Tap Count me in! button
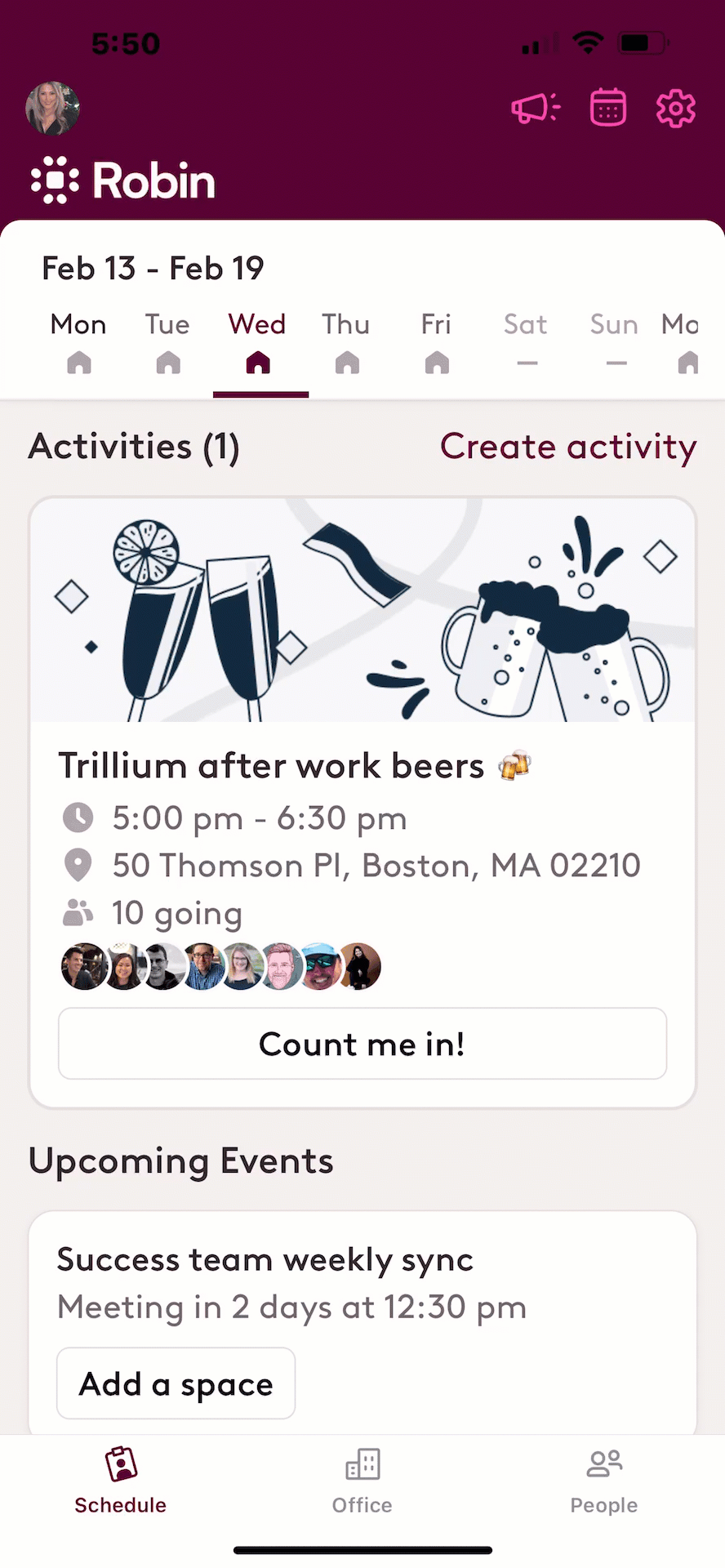 [x=362, y=1044]
